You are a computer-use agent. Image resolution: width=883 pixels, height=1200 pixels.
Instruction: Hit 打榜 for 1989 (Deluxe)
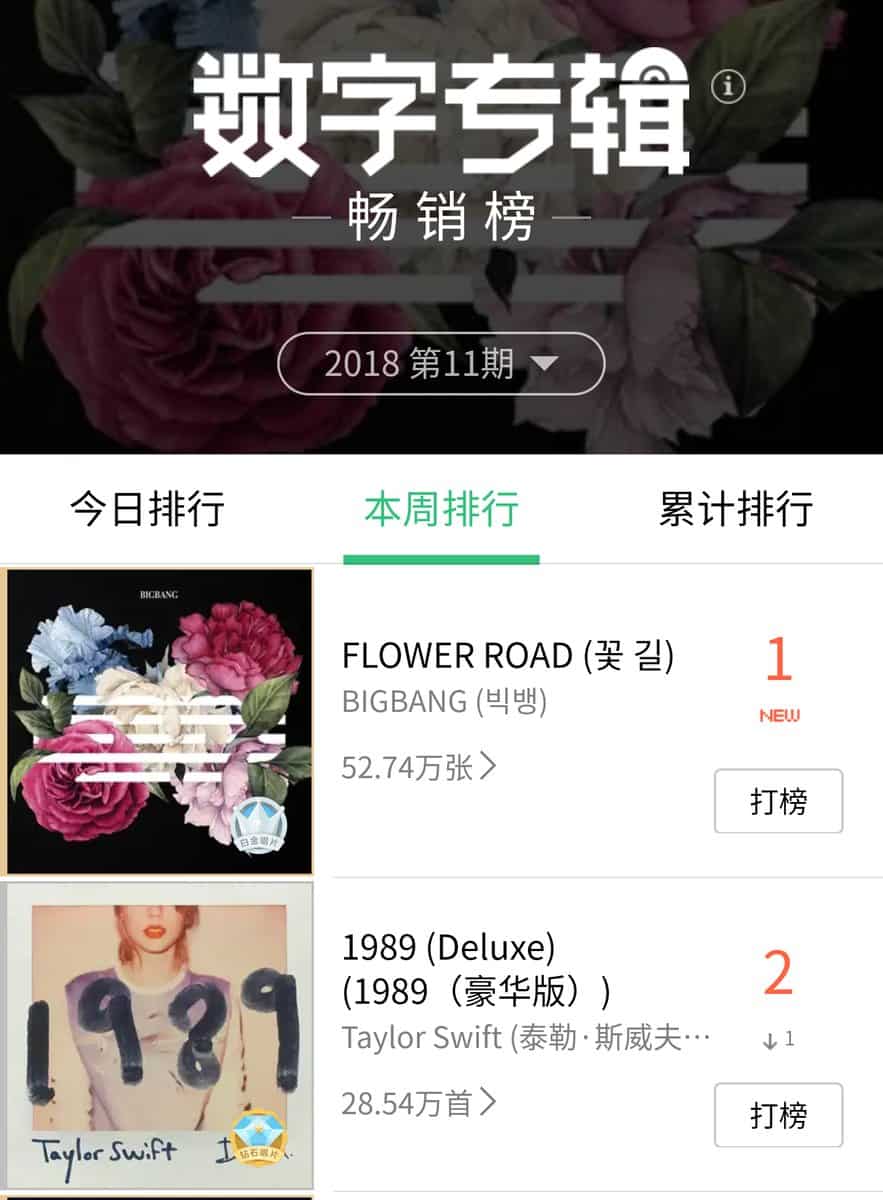778,1115
